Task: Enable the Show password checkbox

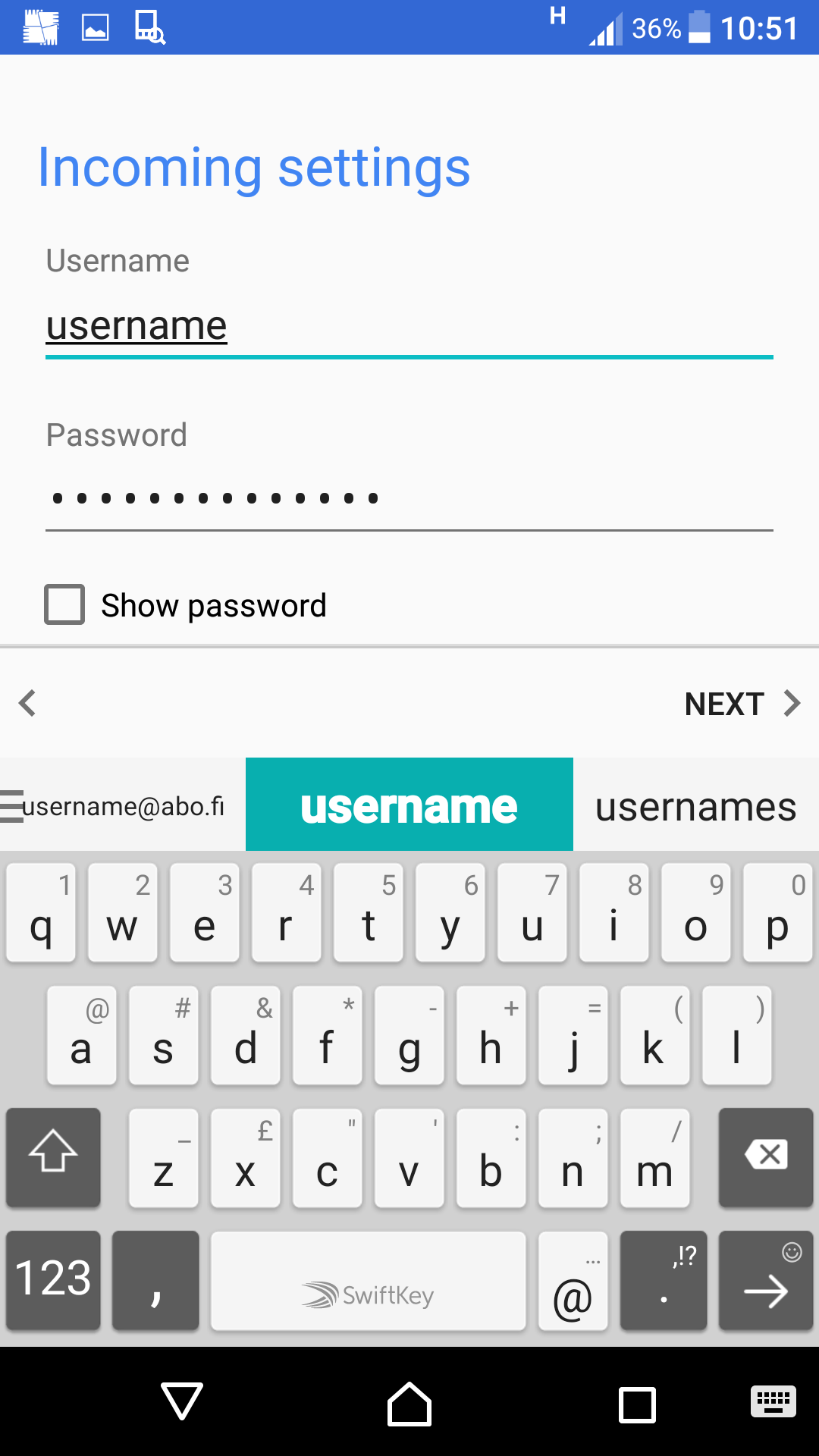Action: (x=64, y=604)
